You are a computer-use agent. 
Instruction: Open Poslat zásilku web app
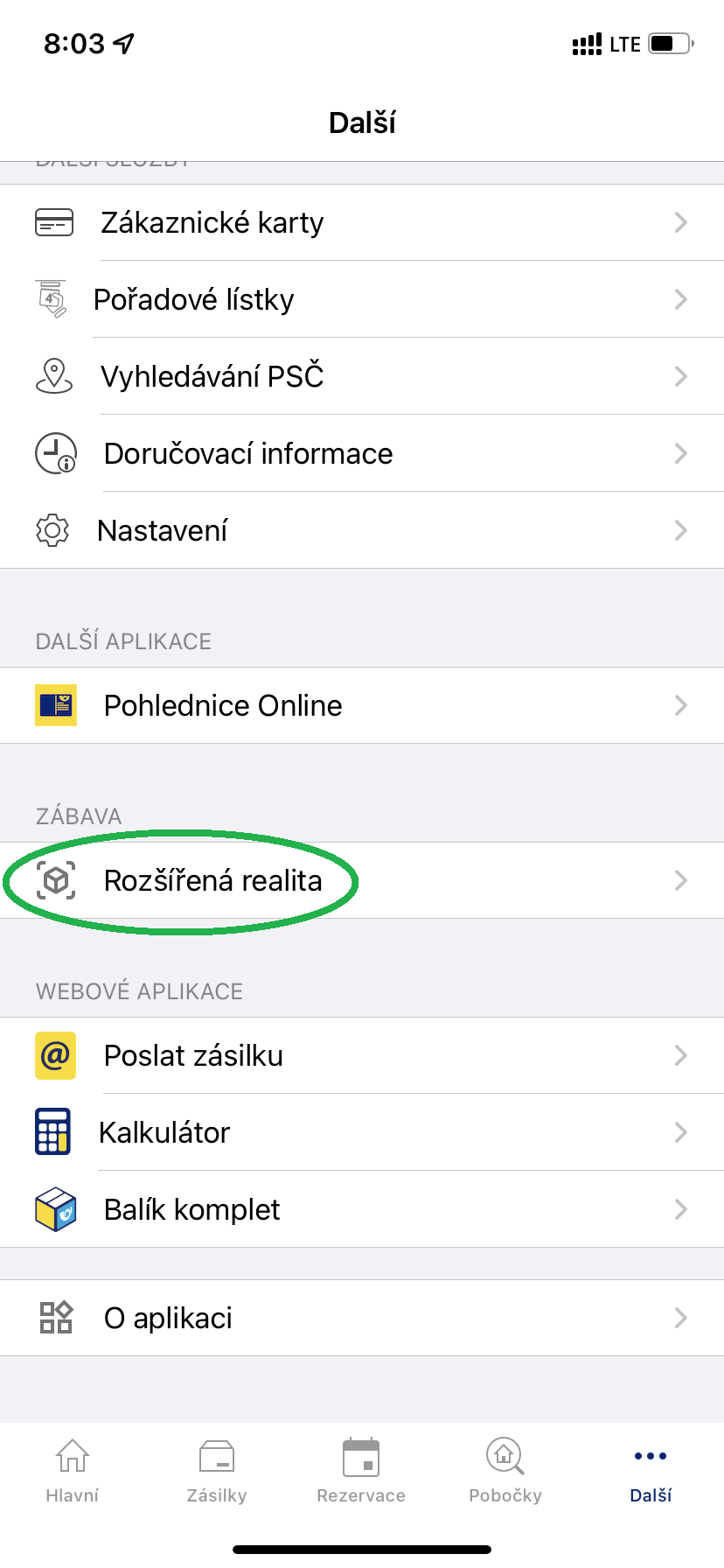pos(362,1055)
